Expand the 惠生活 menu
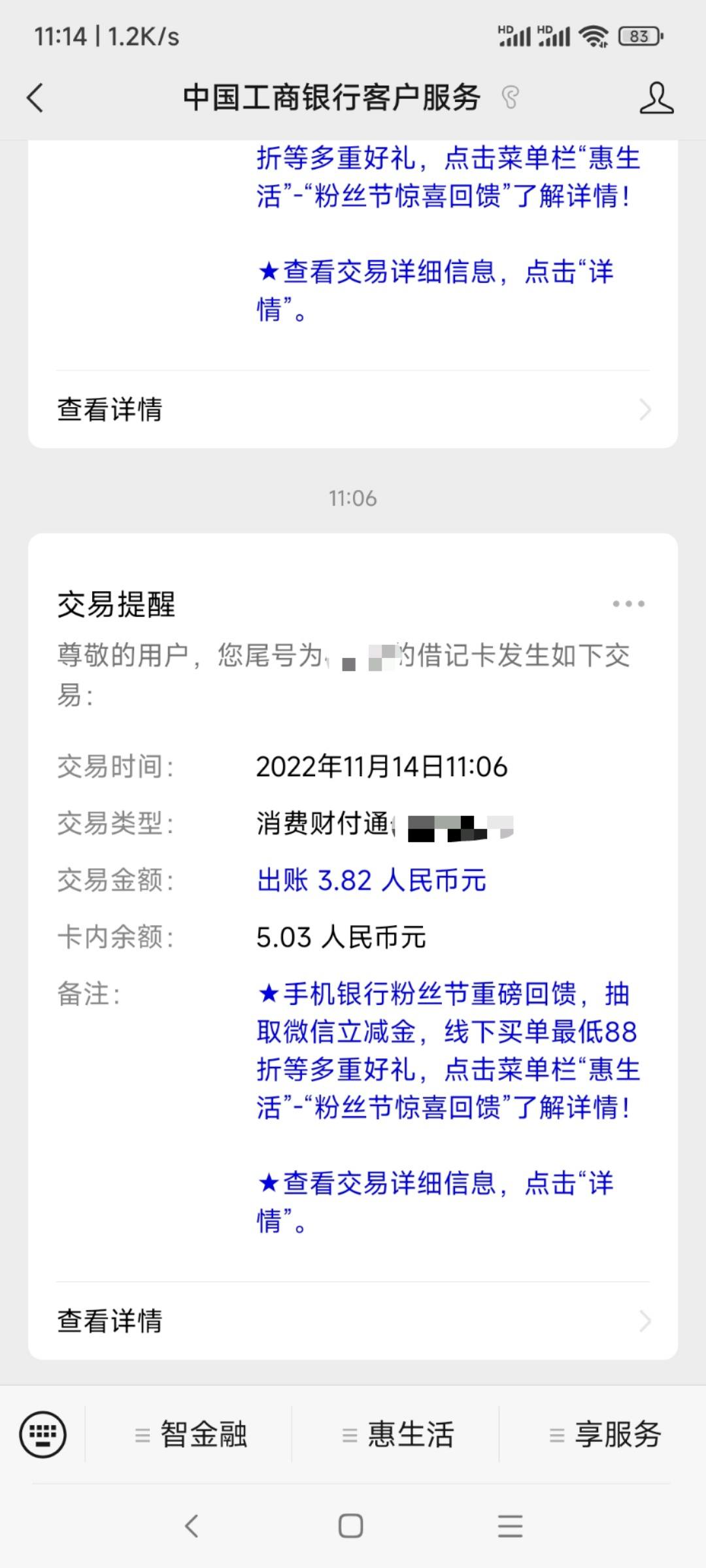This screenshot has height=1568, width=706. [x=397, y=1435]
